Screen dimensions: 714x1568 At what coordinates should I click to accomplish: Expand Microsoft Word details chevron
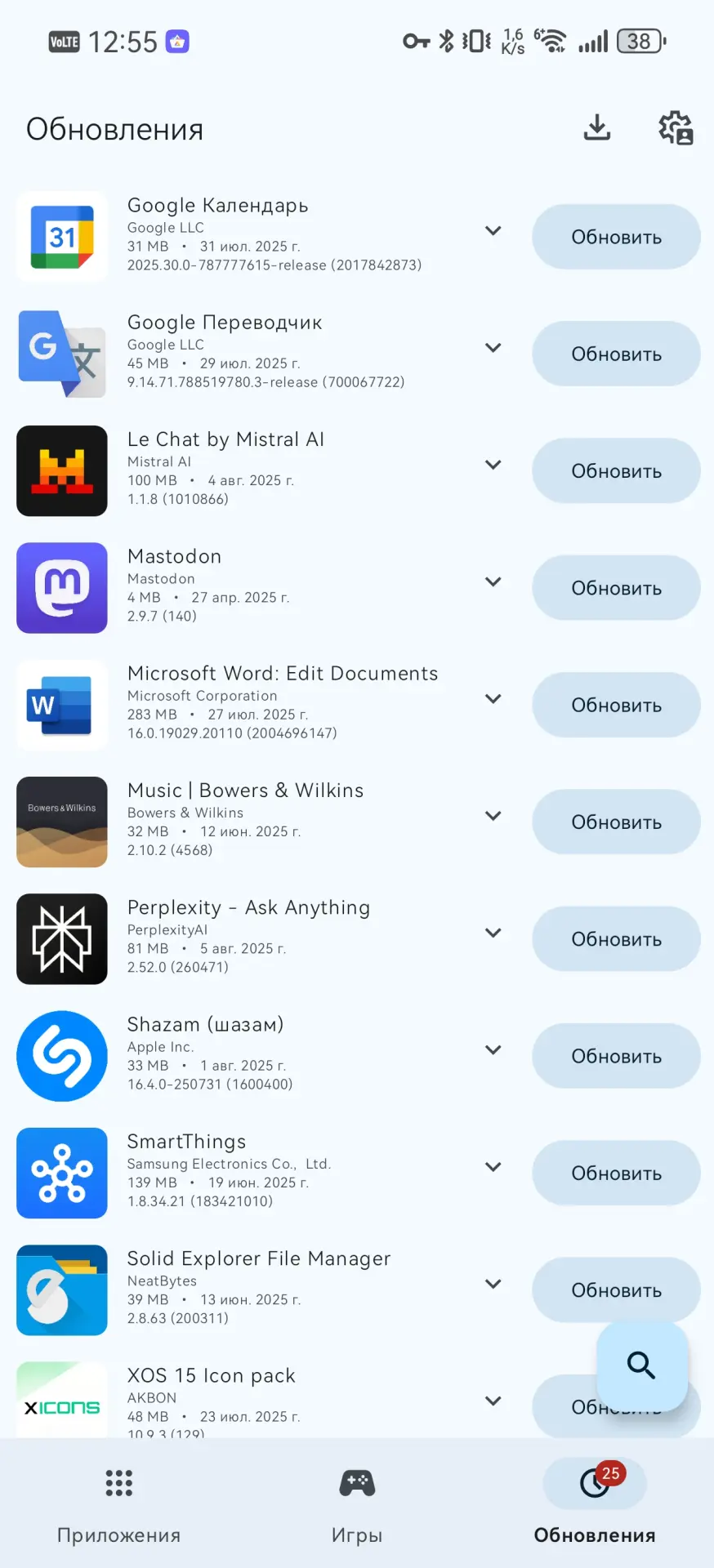click(493, 699)
